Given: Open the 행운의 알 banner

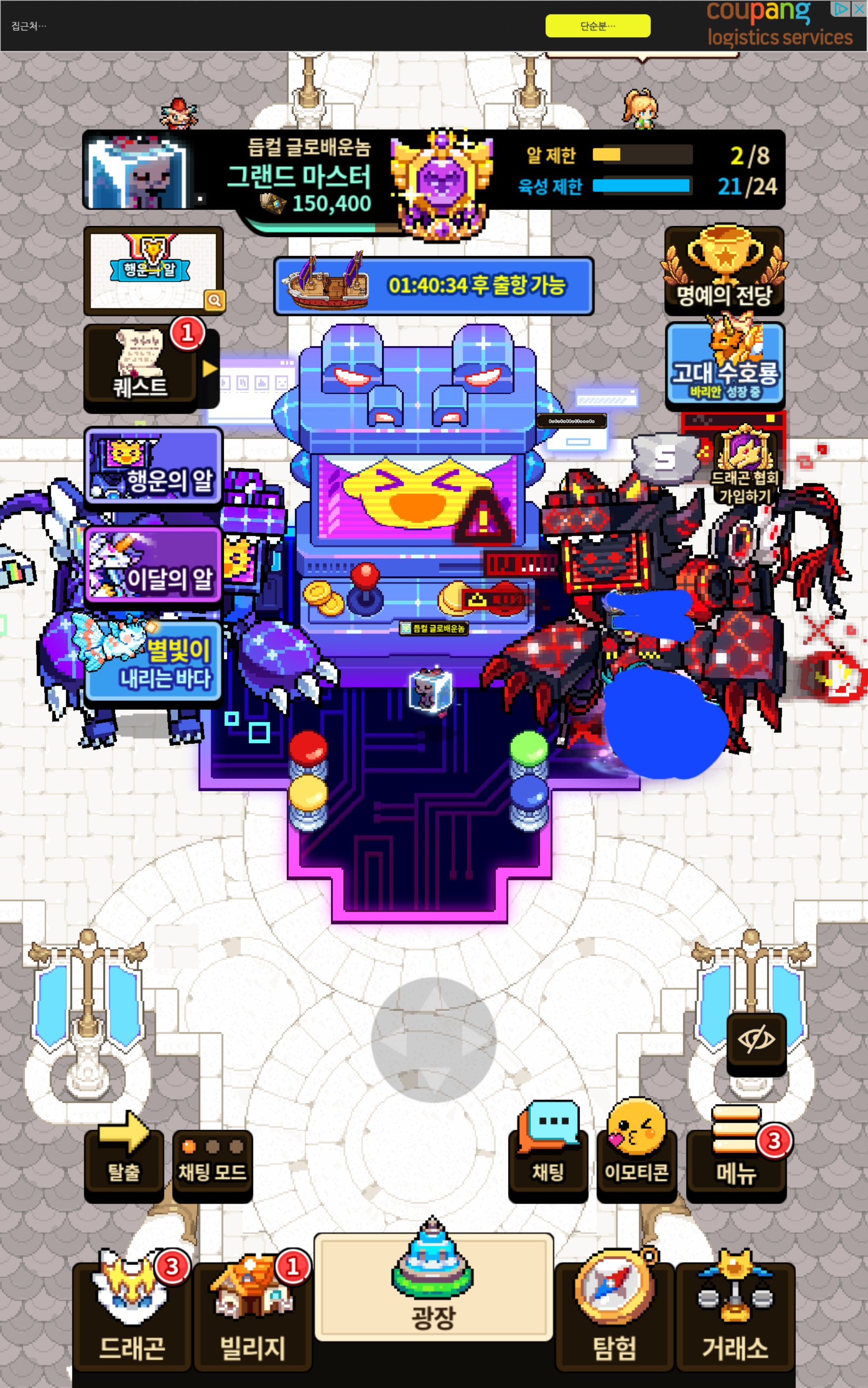Looking at the screenshot, I should point(153,468).
